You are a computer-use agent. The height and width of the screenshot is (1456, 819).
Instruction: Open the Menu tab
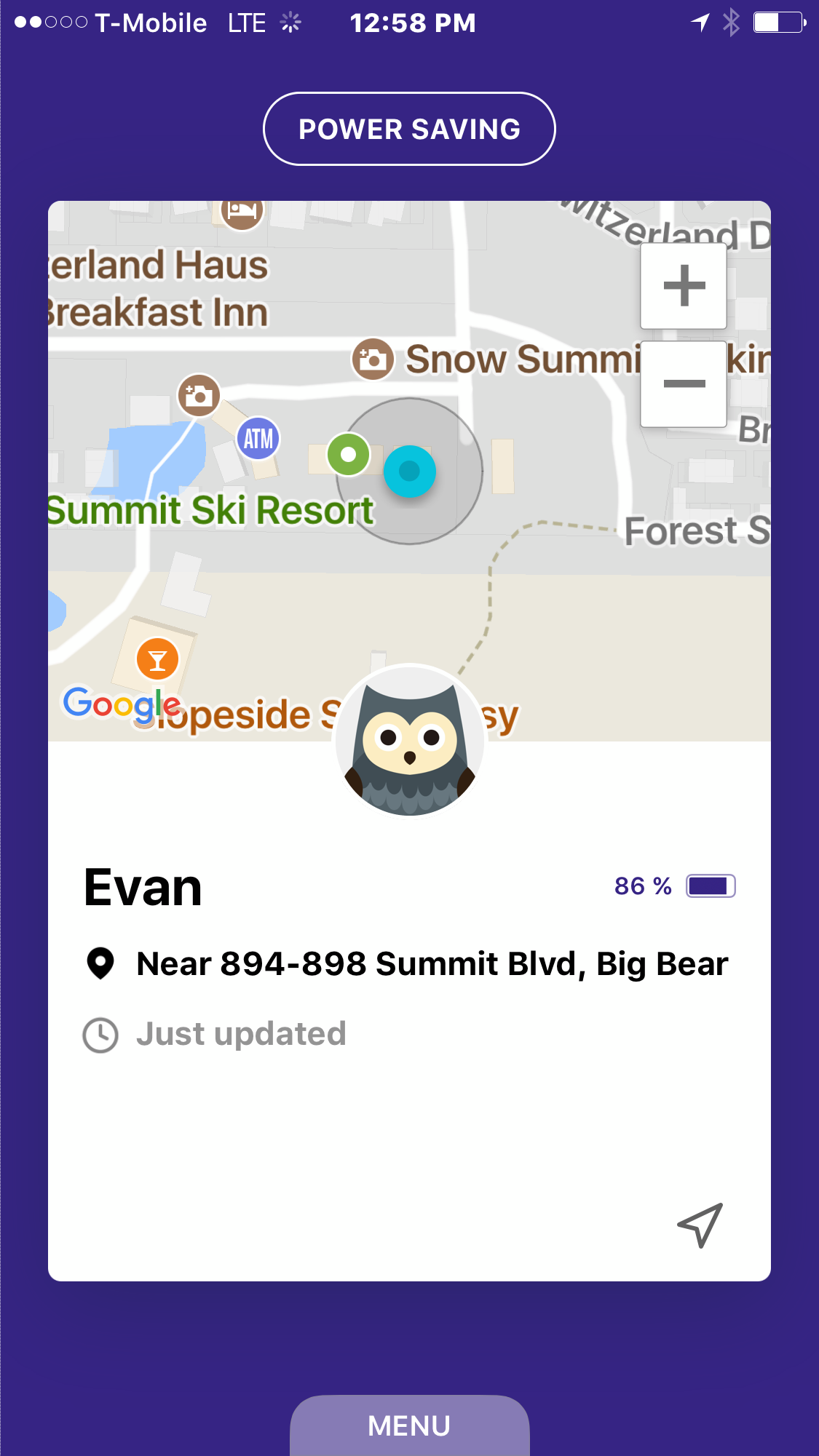click(409, 1425)
